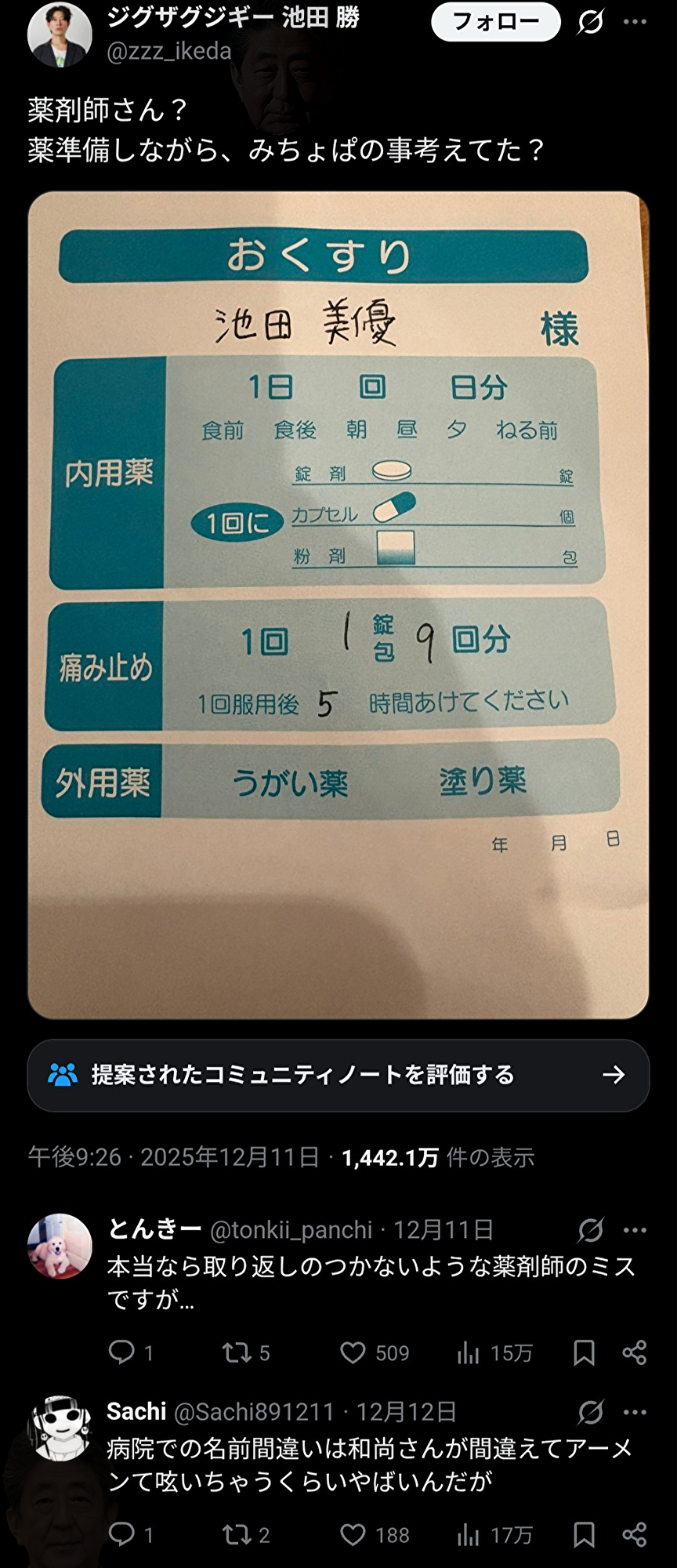The height and width of the screenshot is (1568, 677).
Task: Open とんきー's profile picture
Action: pyautogui.click(x=60, y=1246)
